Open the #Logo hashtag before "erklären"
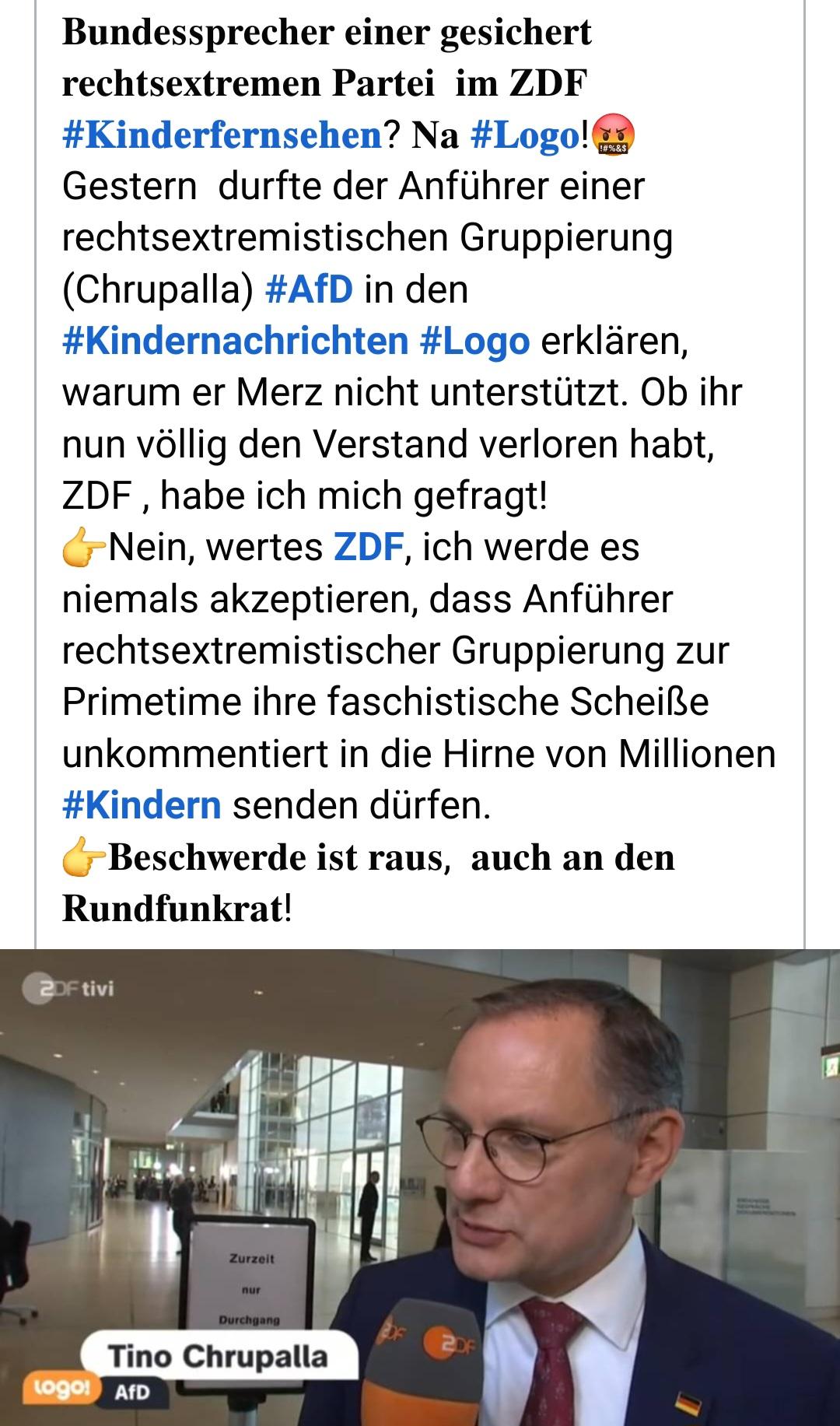 474,342
